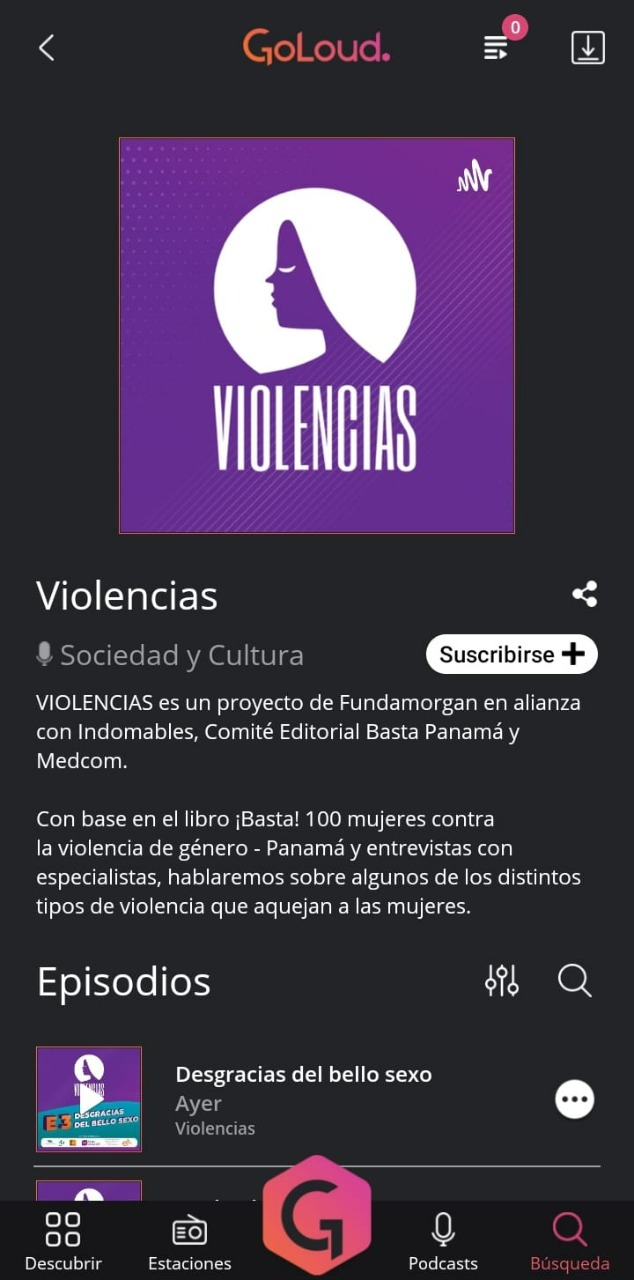Go back using the top-left arrow
This screenshot has width=634, height=1280.
pos(46,48)
